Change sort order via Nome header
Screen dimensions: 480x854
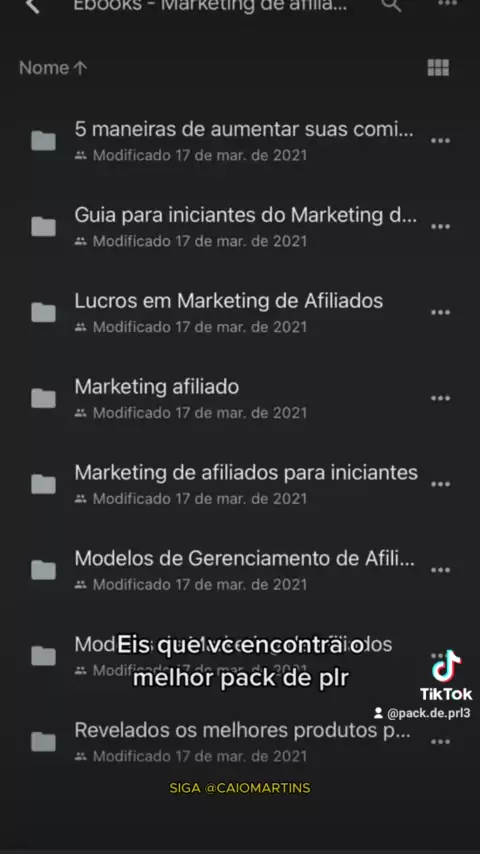(53, 68)
